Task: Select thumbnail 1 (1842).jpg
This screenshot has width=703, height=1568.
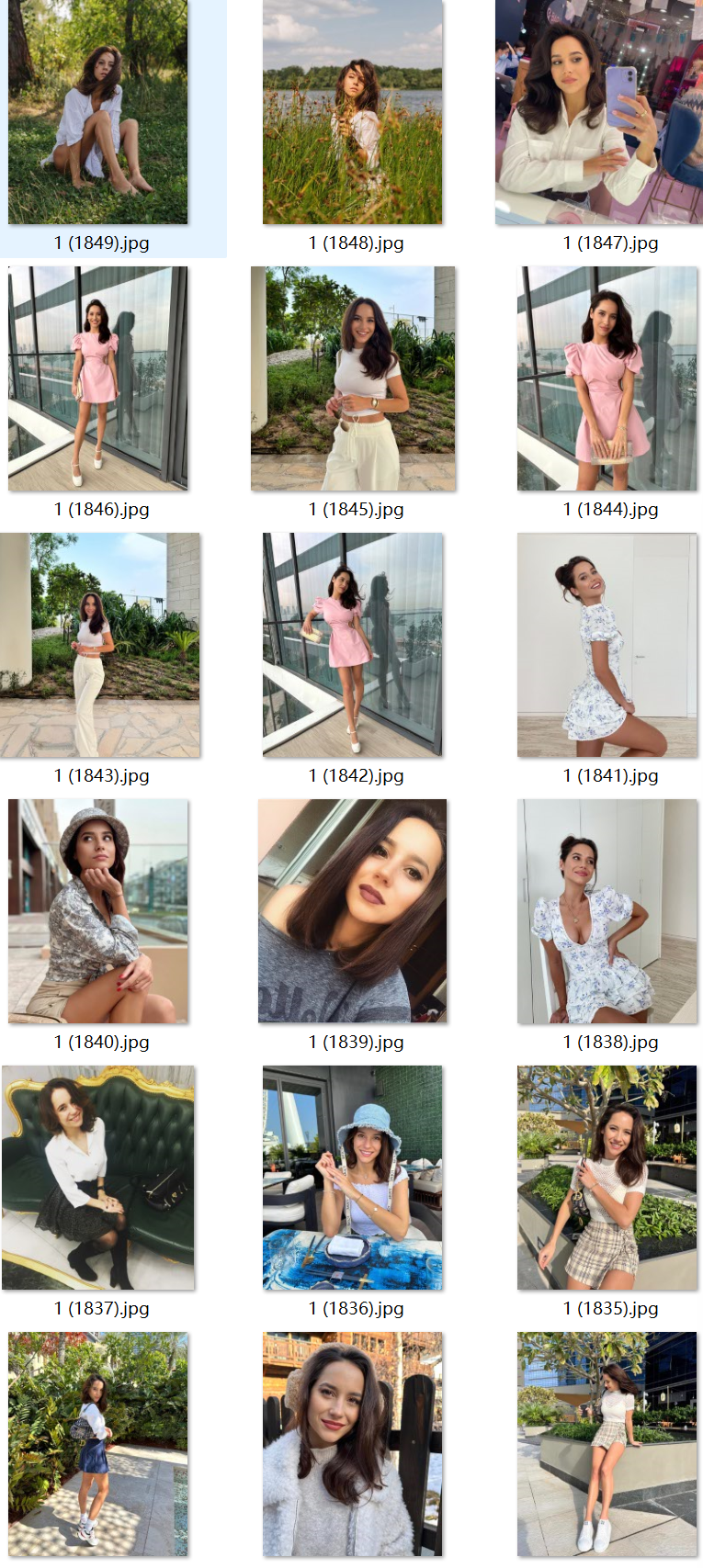Action: 353,645
